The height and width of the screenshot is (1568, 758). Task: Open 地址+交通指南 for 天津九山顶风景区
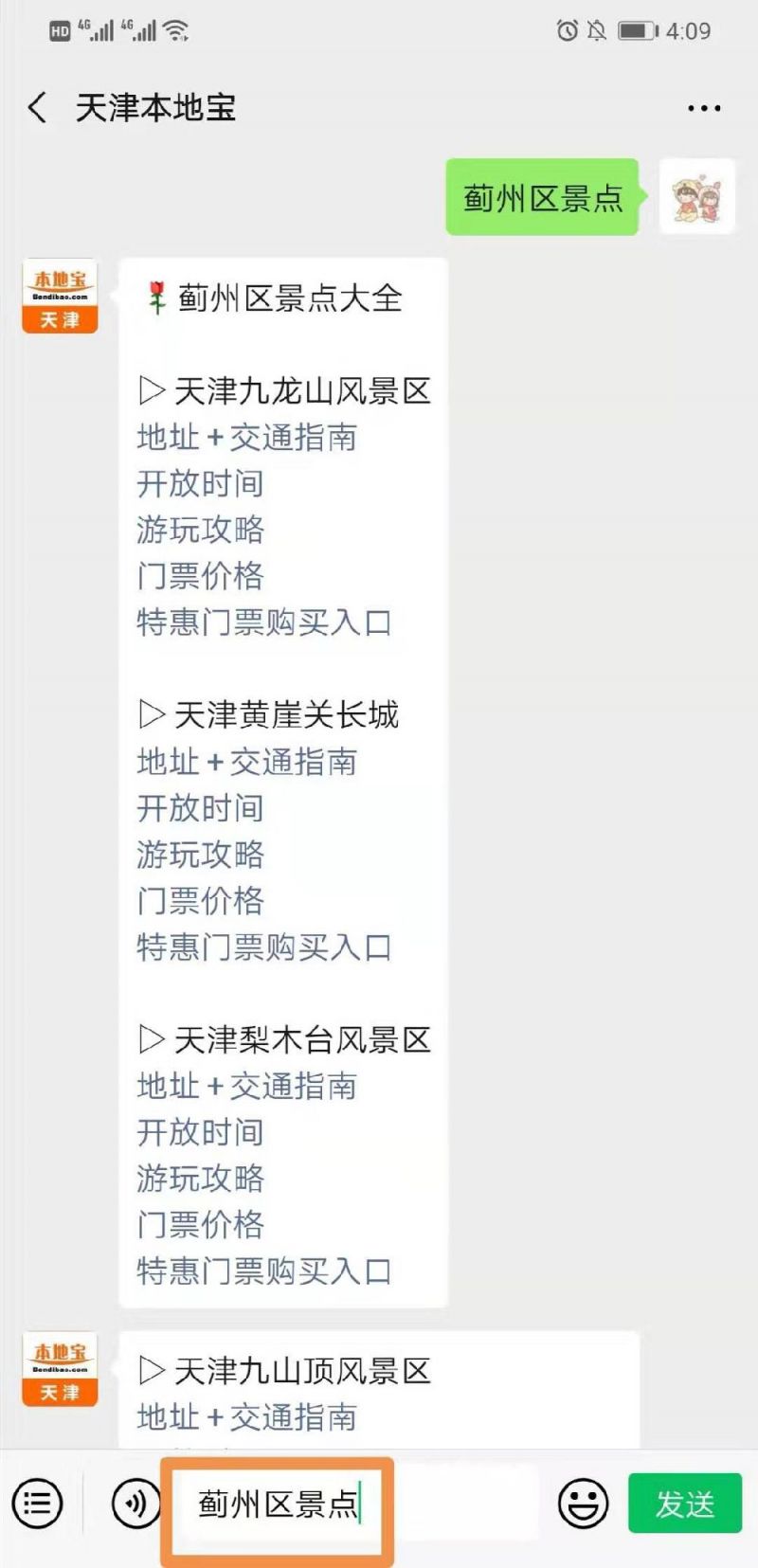(x=247, y=1417)
